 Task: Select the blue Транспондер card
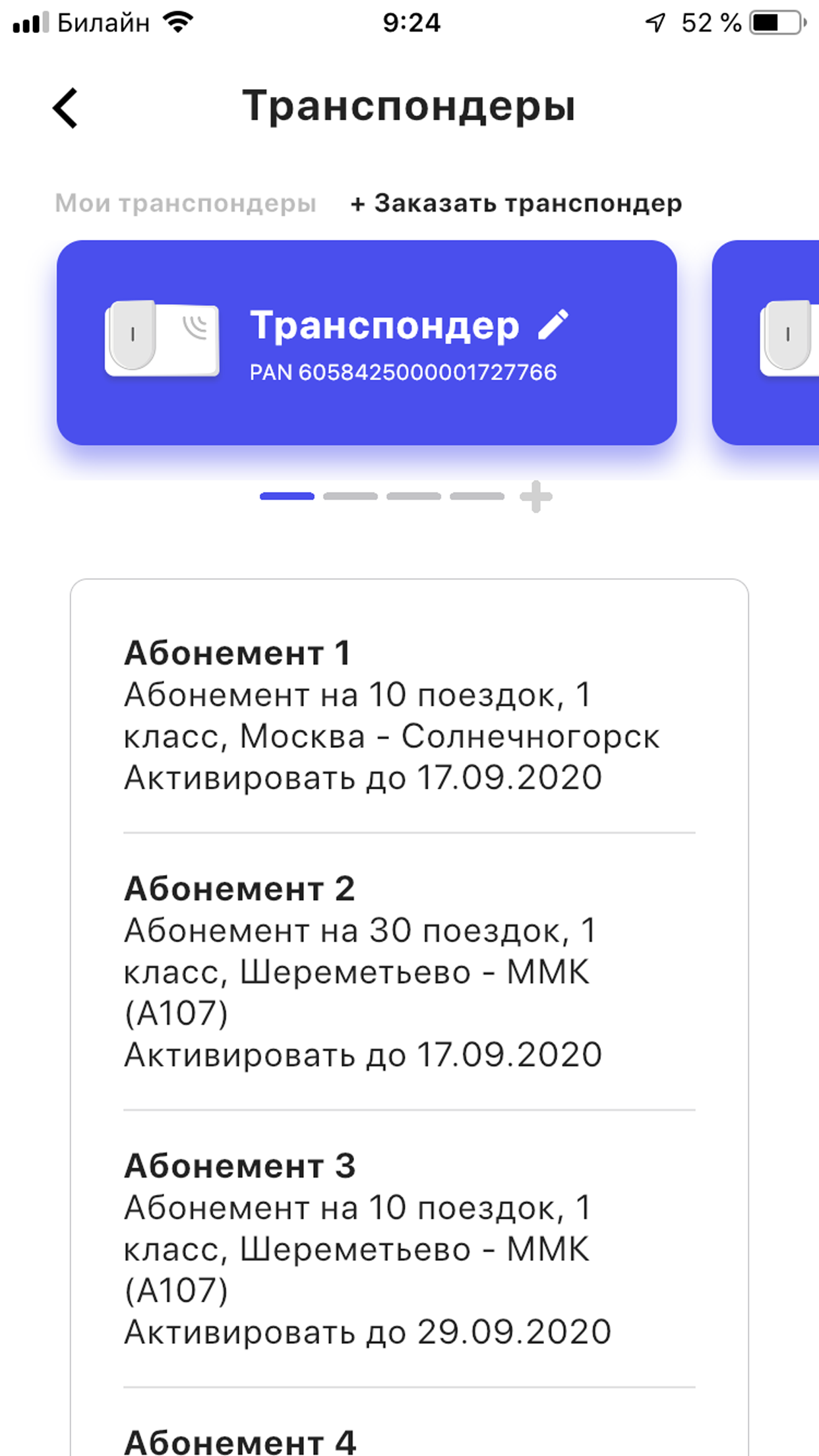(x=368, y=340)
